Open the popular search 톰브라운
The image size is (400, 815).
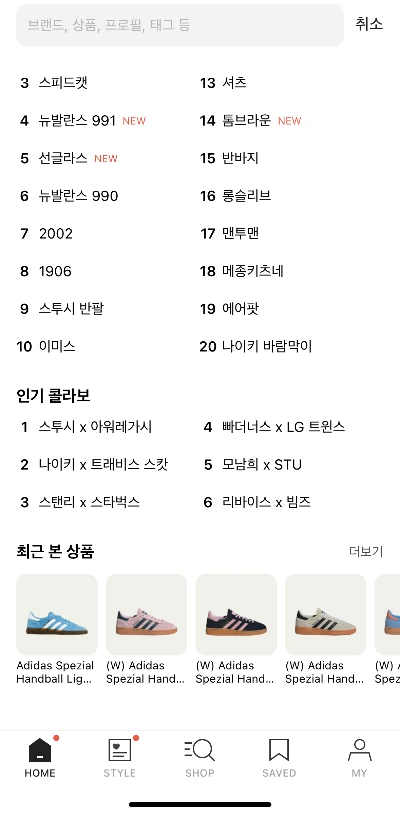coord(246,121)
